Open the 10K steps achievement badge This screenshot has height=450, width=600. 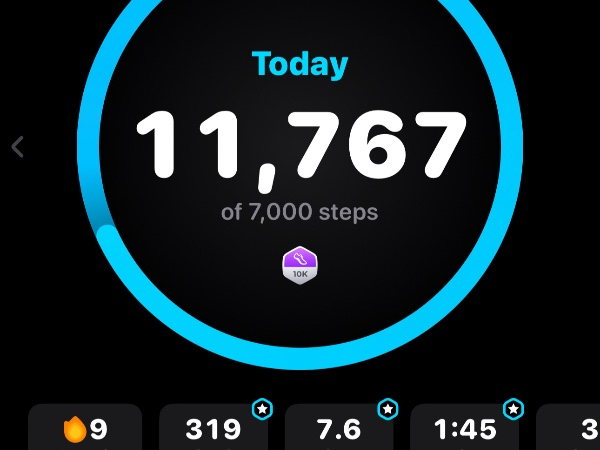pos(300,264)
